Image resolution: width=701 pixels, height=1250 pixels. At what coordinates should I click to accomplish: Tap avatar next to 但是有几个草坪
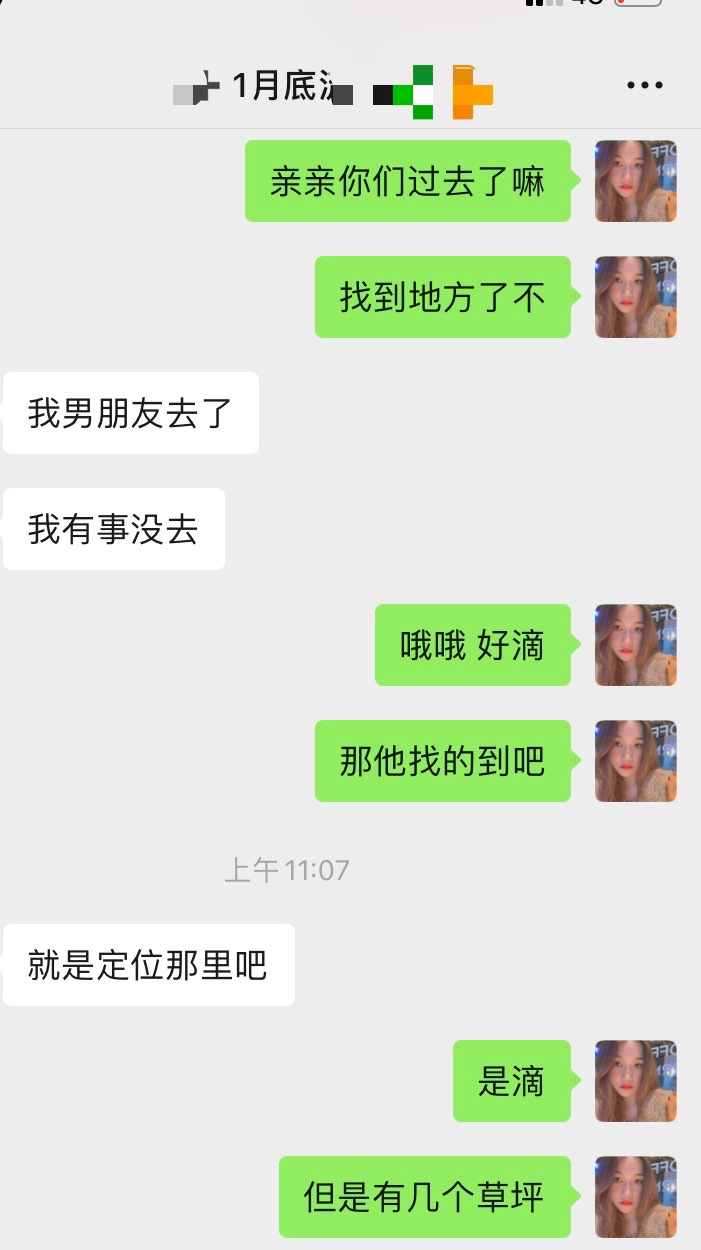pyautogui.click(x=635, y=1197)
